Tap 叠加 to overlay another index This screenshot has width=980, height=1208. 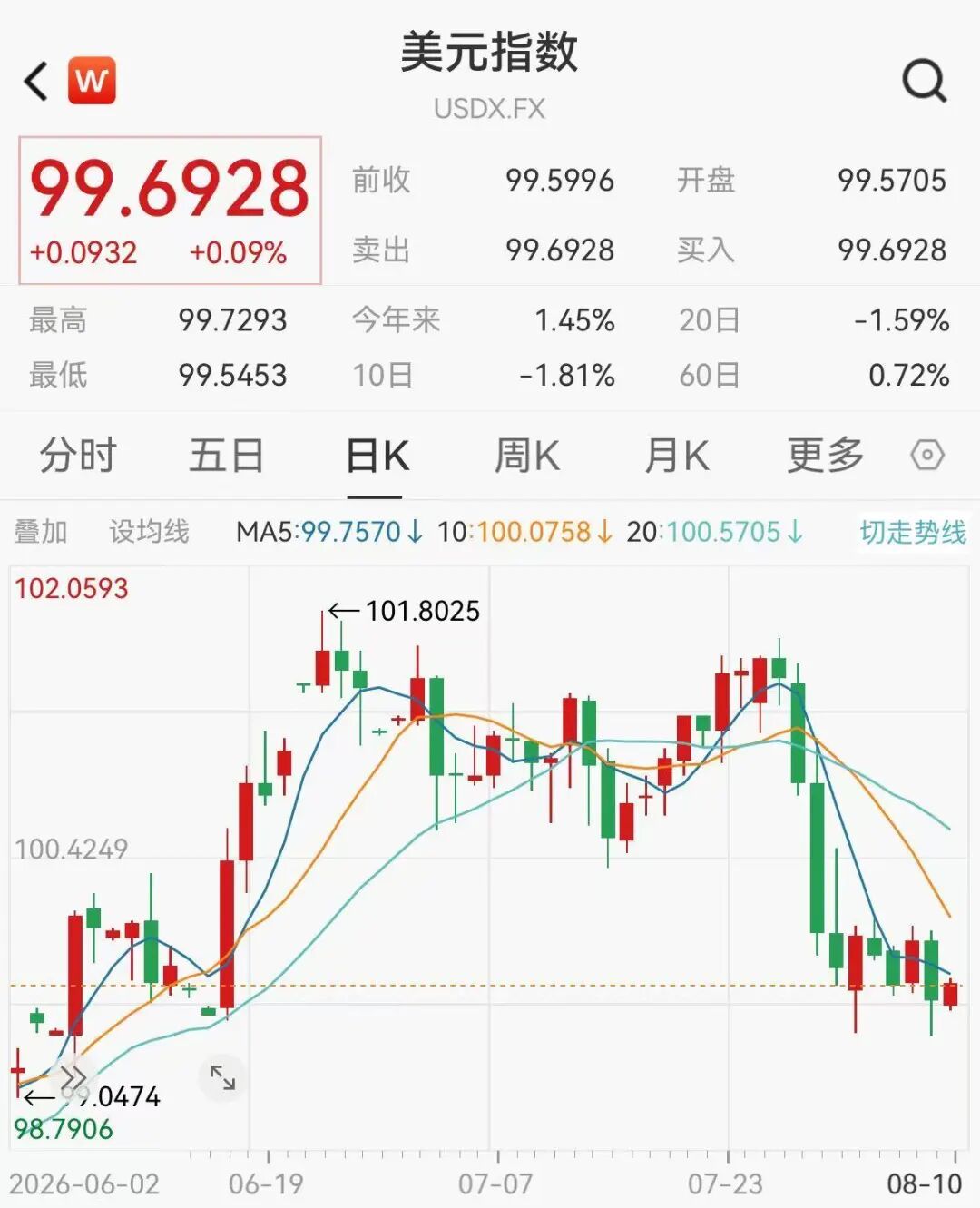(x=41, y=531)
